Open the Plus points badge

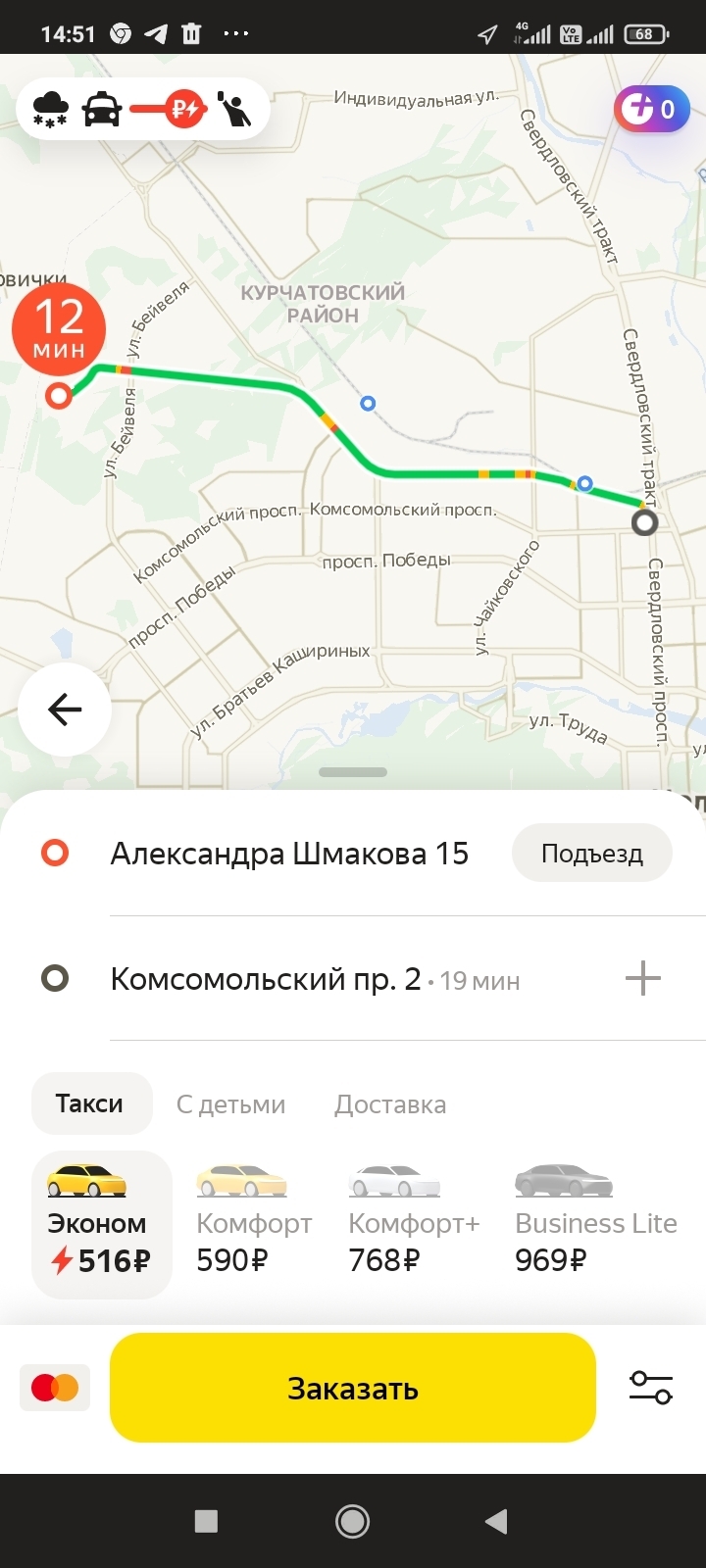(x=652, y=109)
